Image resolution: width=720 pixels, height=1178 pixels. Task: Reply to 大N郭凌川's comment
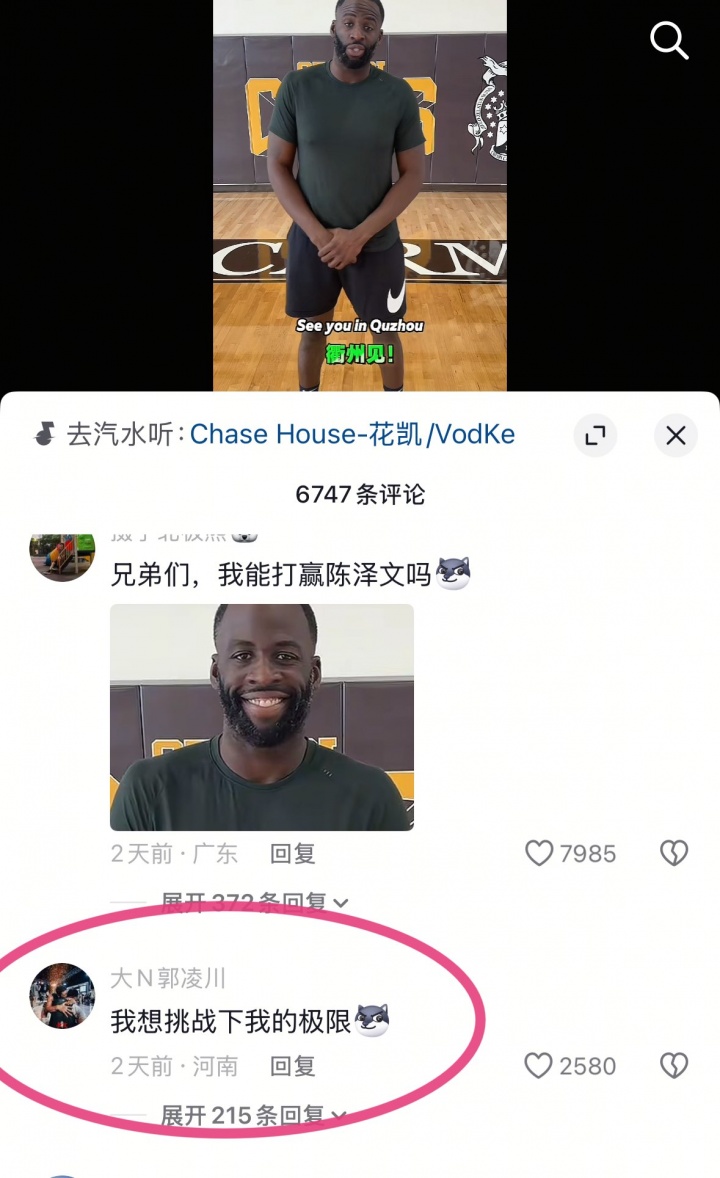(293, 1066)
